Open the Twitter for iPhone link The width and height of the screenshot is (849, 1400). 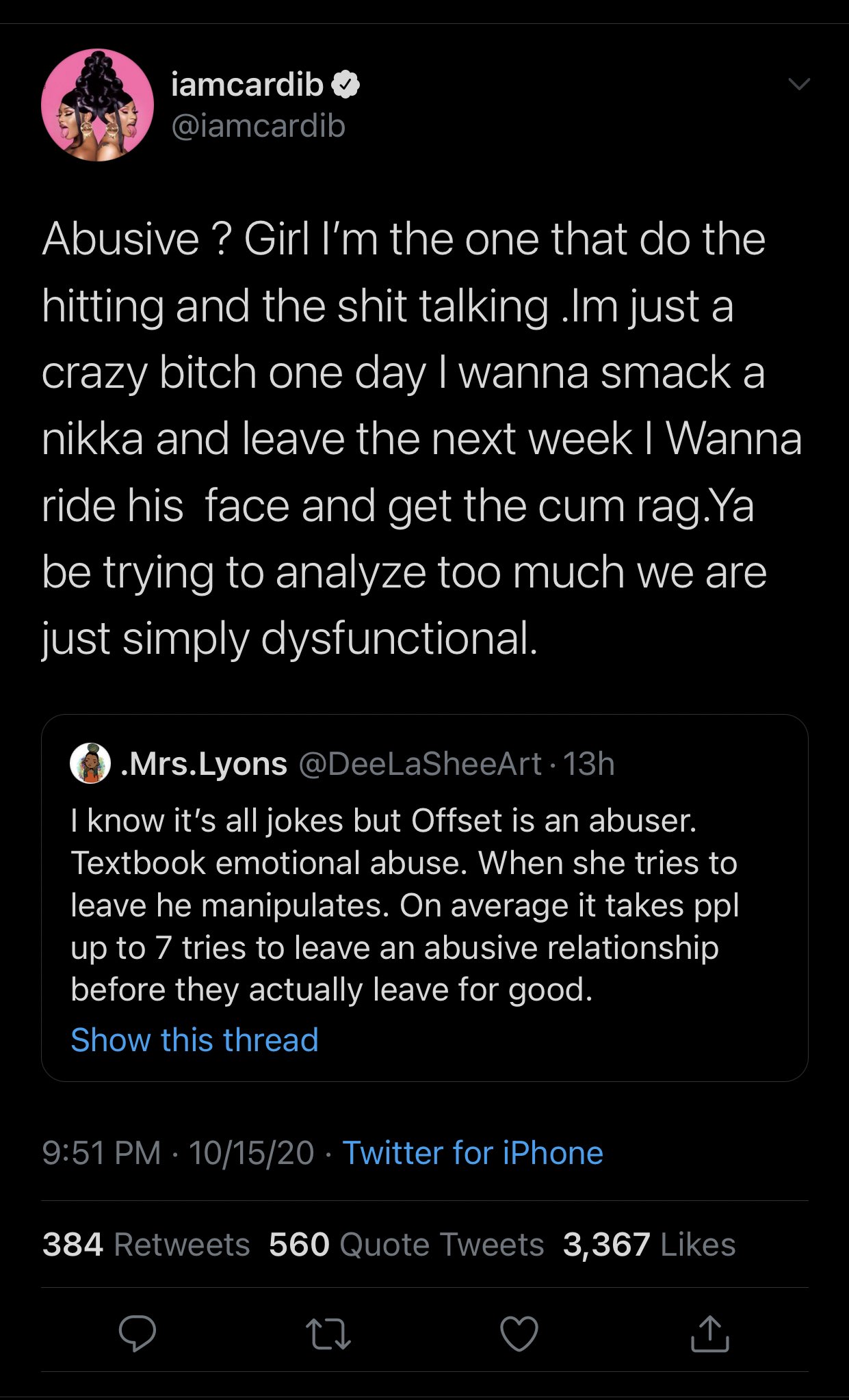(472, 1153)
